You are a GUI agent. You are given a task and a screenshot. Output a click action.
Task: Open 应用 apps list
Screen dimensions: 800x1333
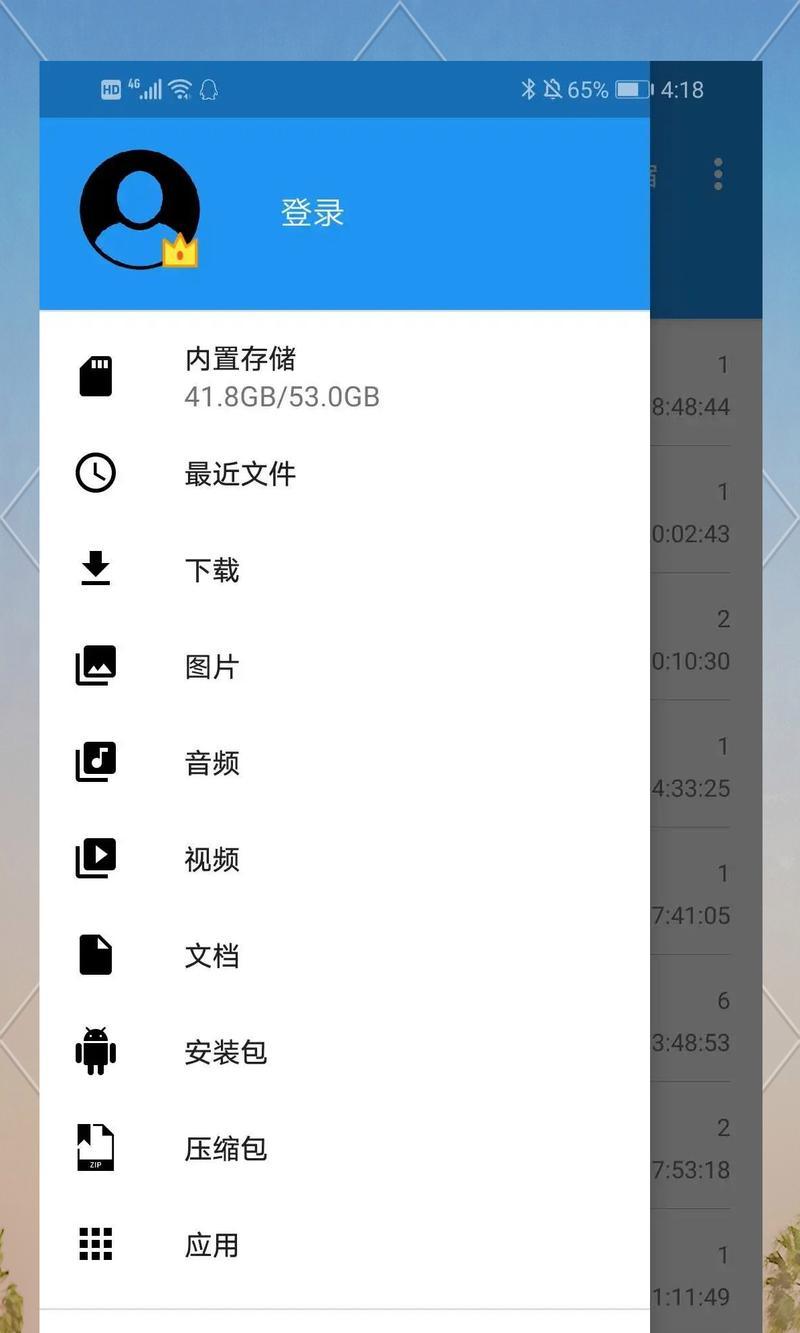click(344, 1245)
